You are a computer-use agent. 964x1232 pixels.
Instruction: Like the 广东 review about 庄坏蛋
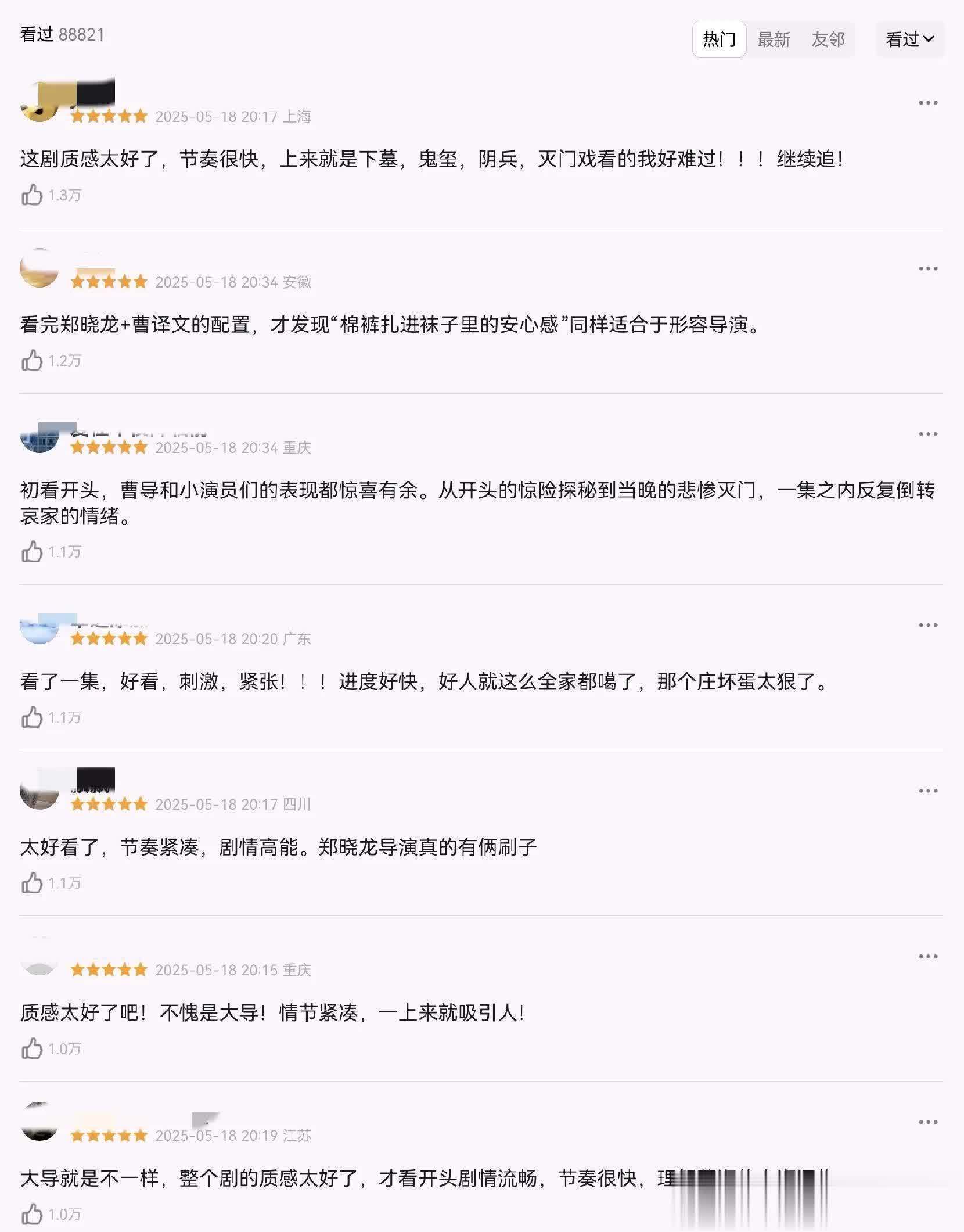32,717
